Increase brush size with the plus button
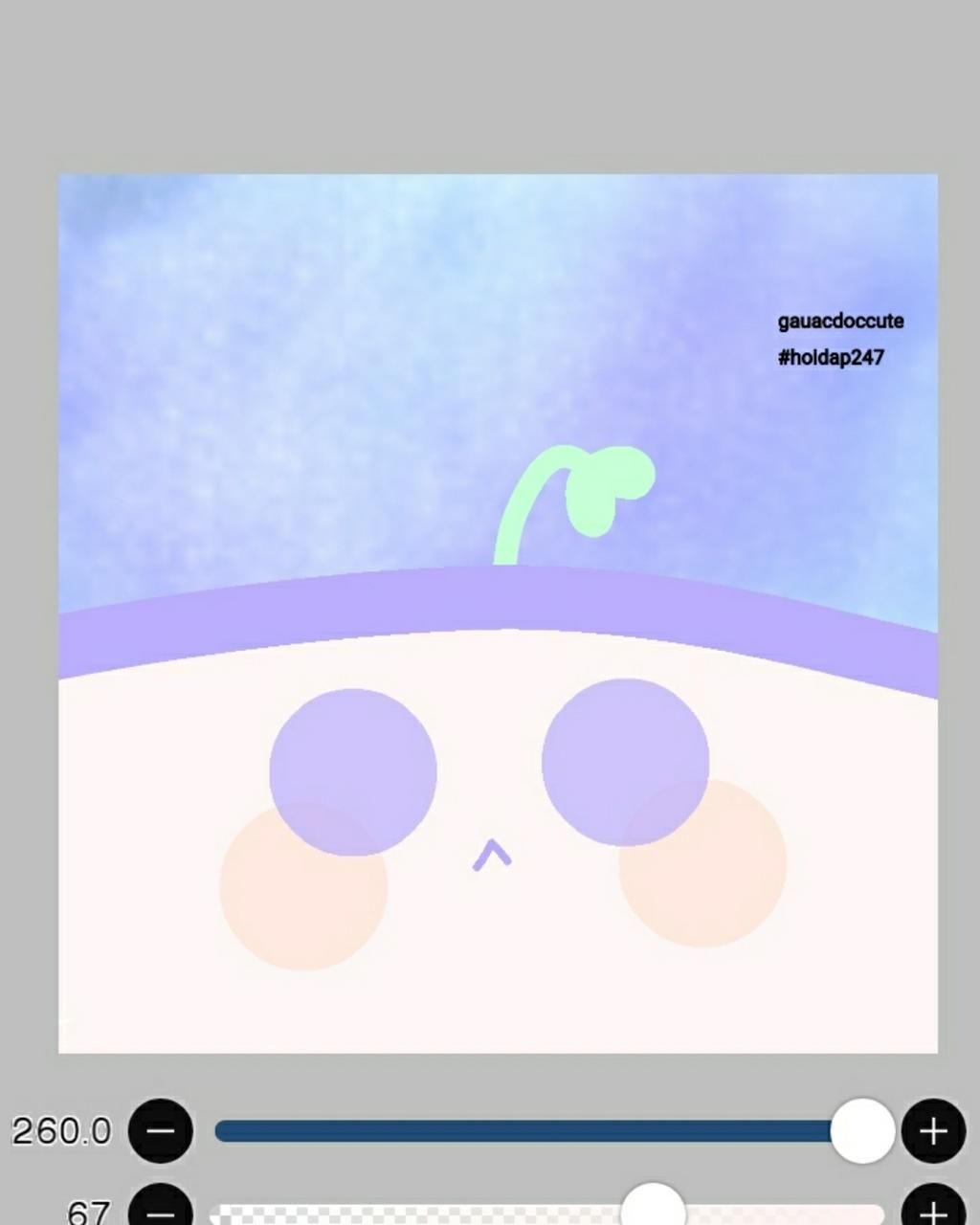 coord(933,1131)
